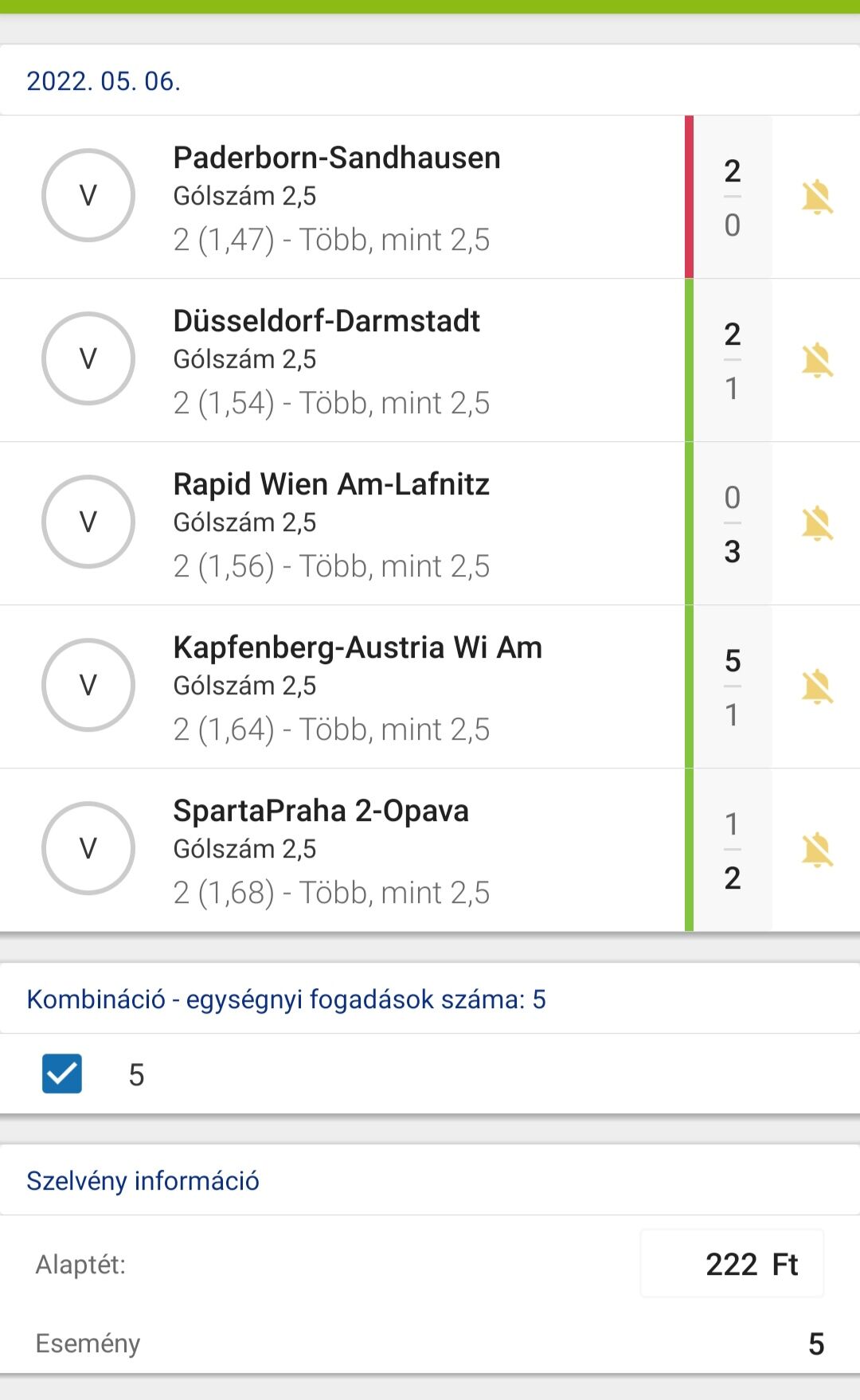Toggle notification bell for Düsseldorf-Darmstadt
The image size is (860, 1400).
pyautogui.click(x=817, y=360)
